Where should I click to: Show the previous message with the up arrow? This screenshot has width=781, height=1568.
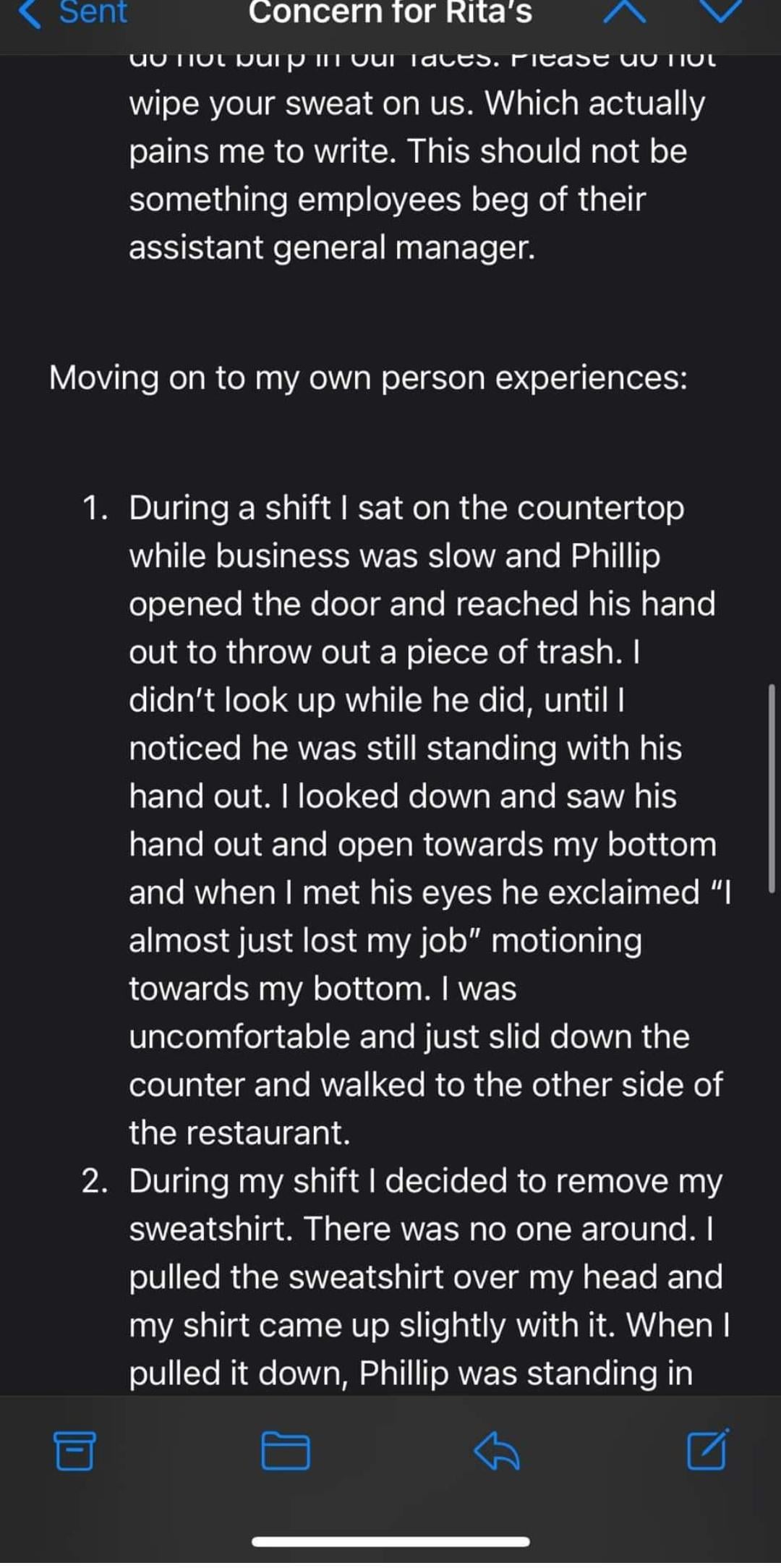[624, 12]
